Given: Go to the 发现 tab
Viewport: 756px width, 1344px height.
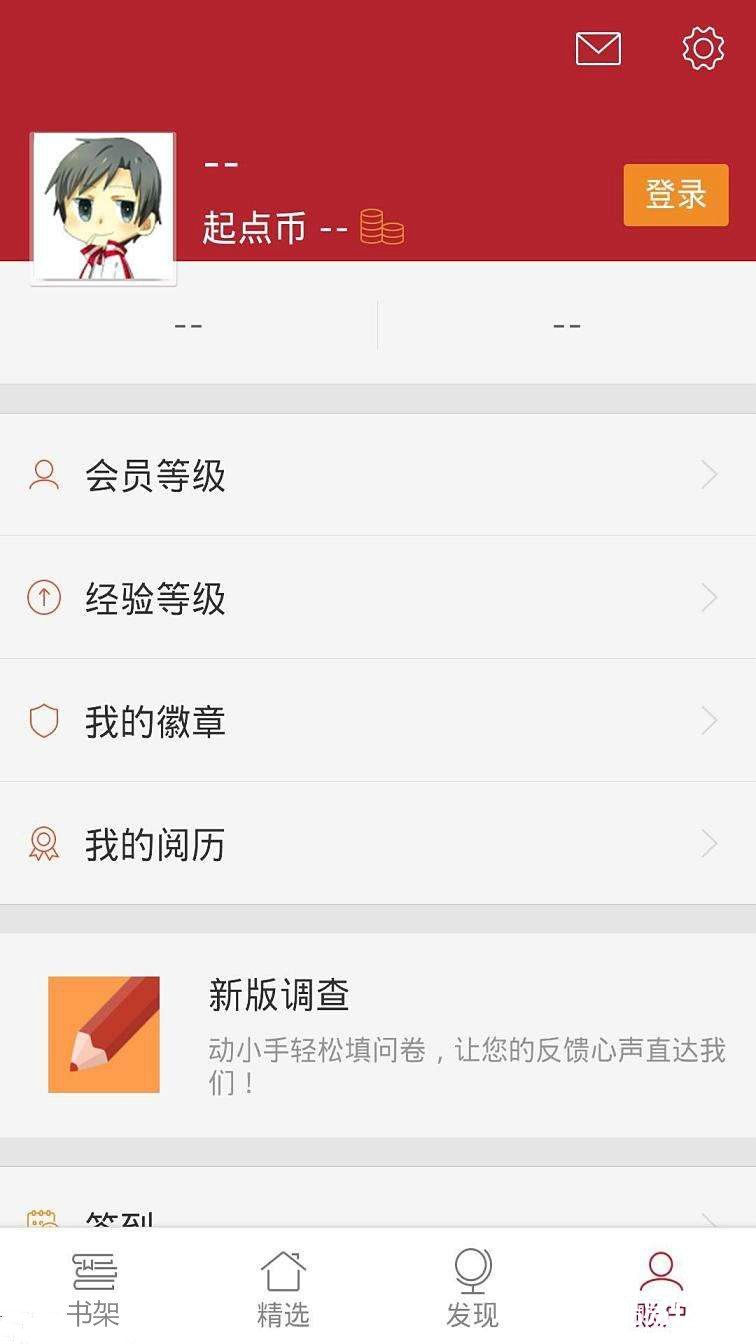Looking at the screenshot, I should pos(472,1287).
